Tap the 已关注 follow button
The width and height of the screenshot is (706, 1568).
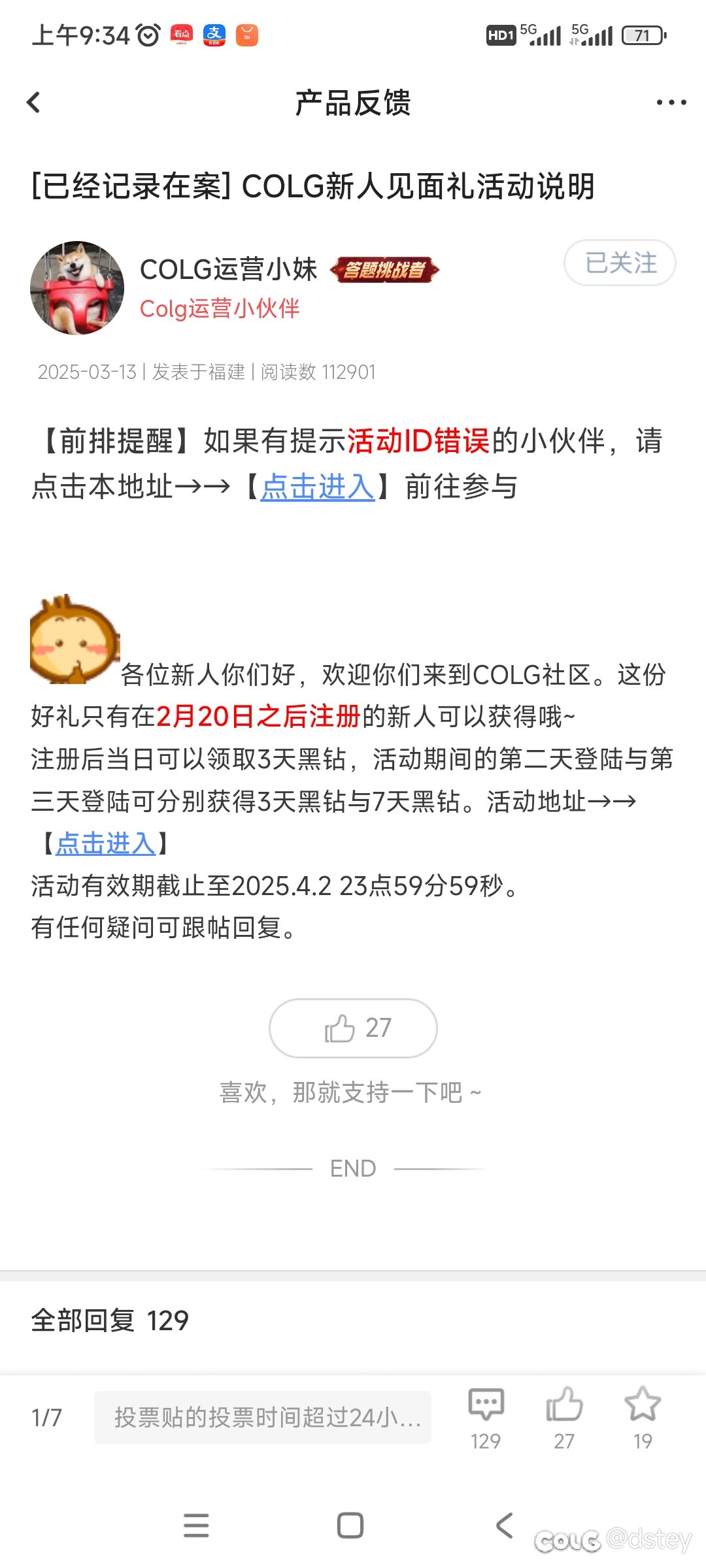click(620, 263)
